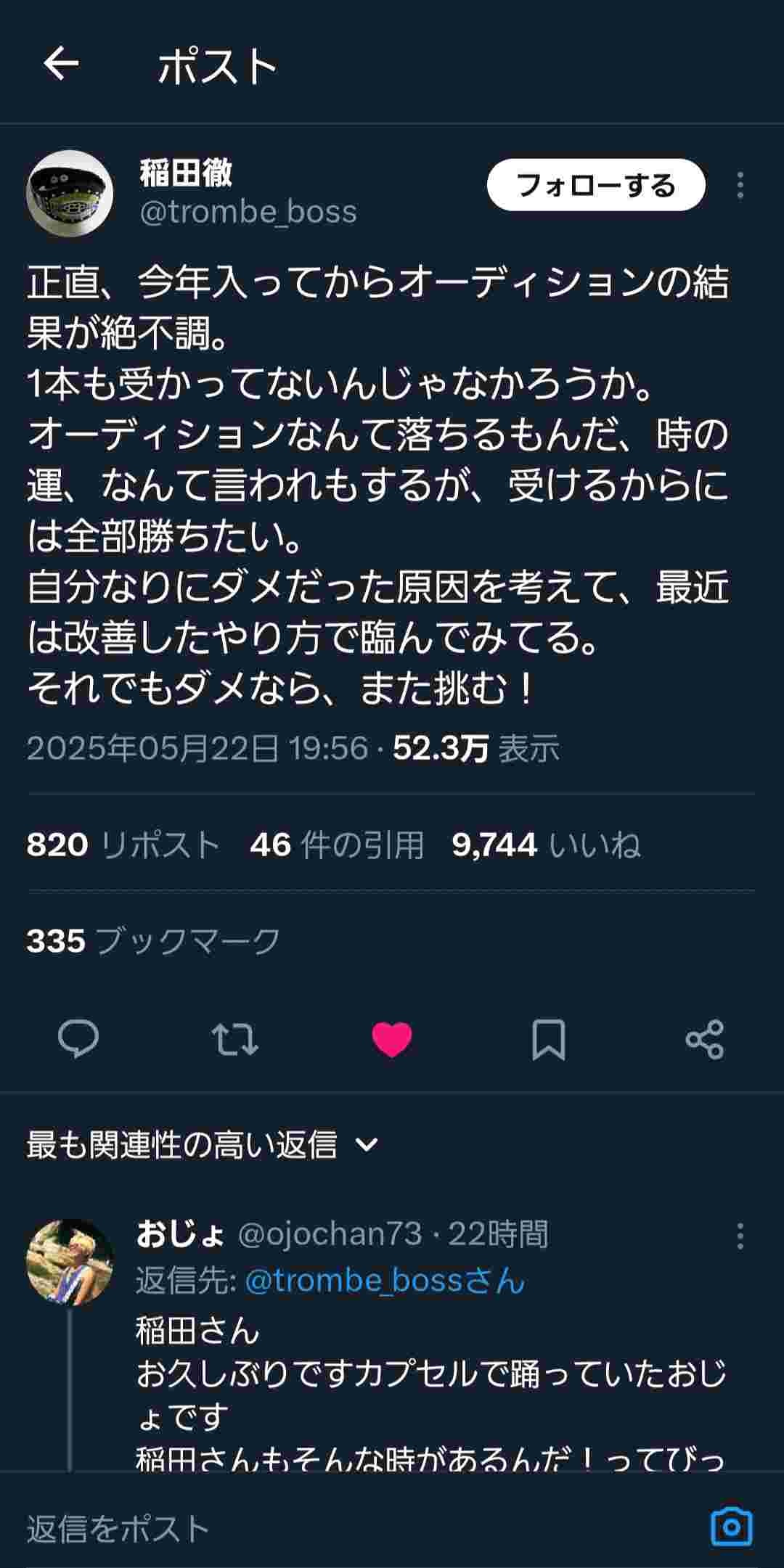Repost this post with the arrows icon

click(x=235, y=1039)
